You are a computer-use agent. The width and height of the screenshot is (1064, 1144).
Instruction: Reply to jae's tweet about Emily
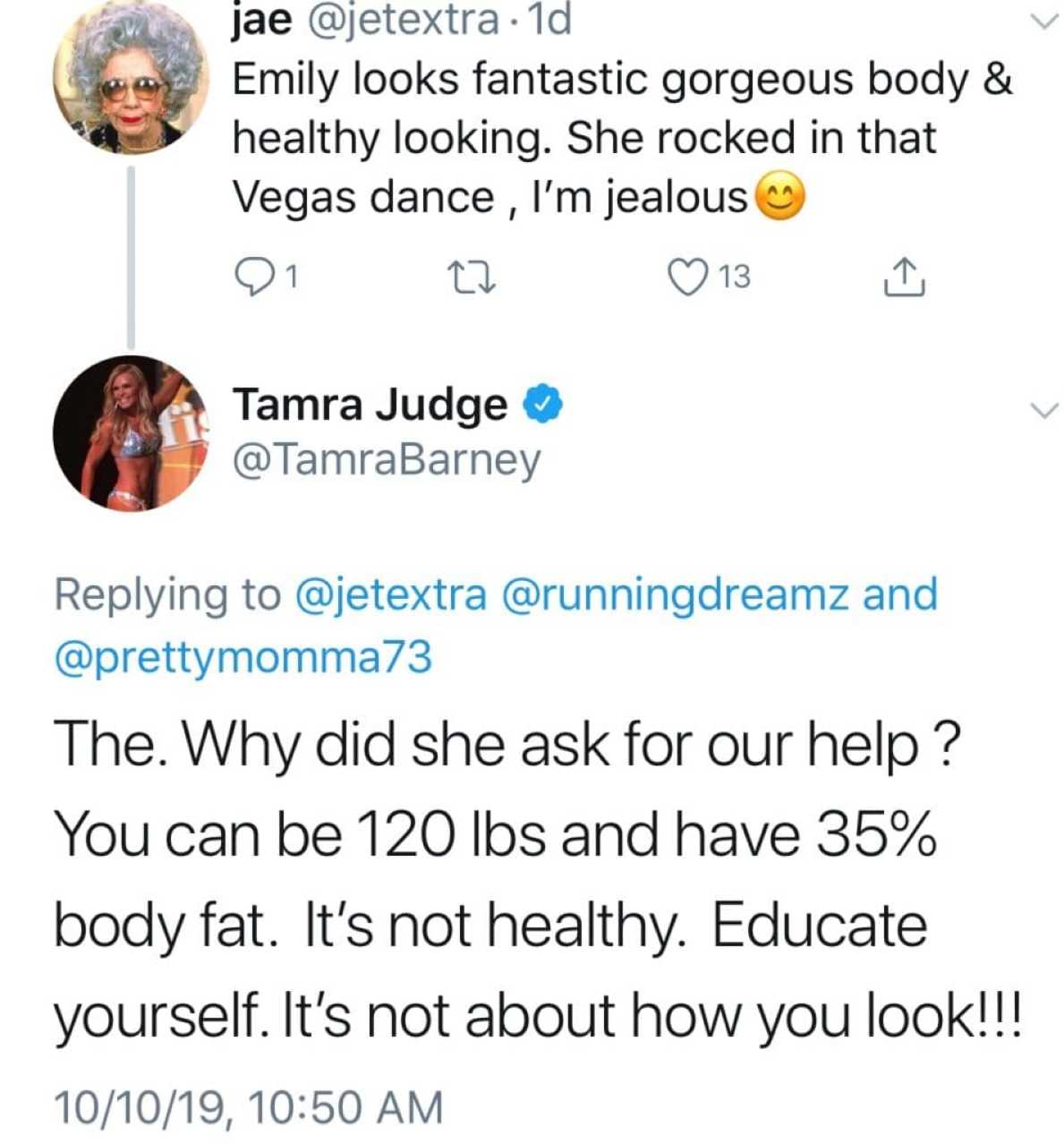pyautogui.click(x=255, y=277)
